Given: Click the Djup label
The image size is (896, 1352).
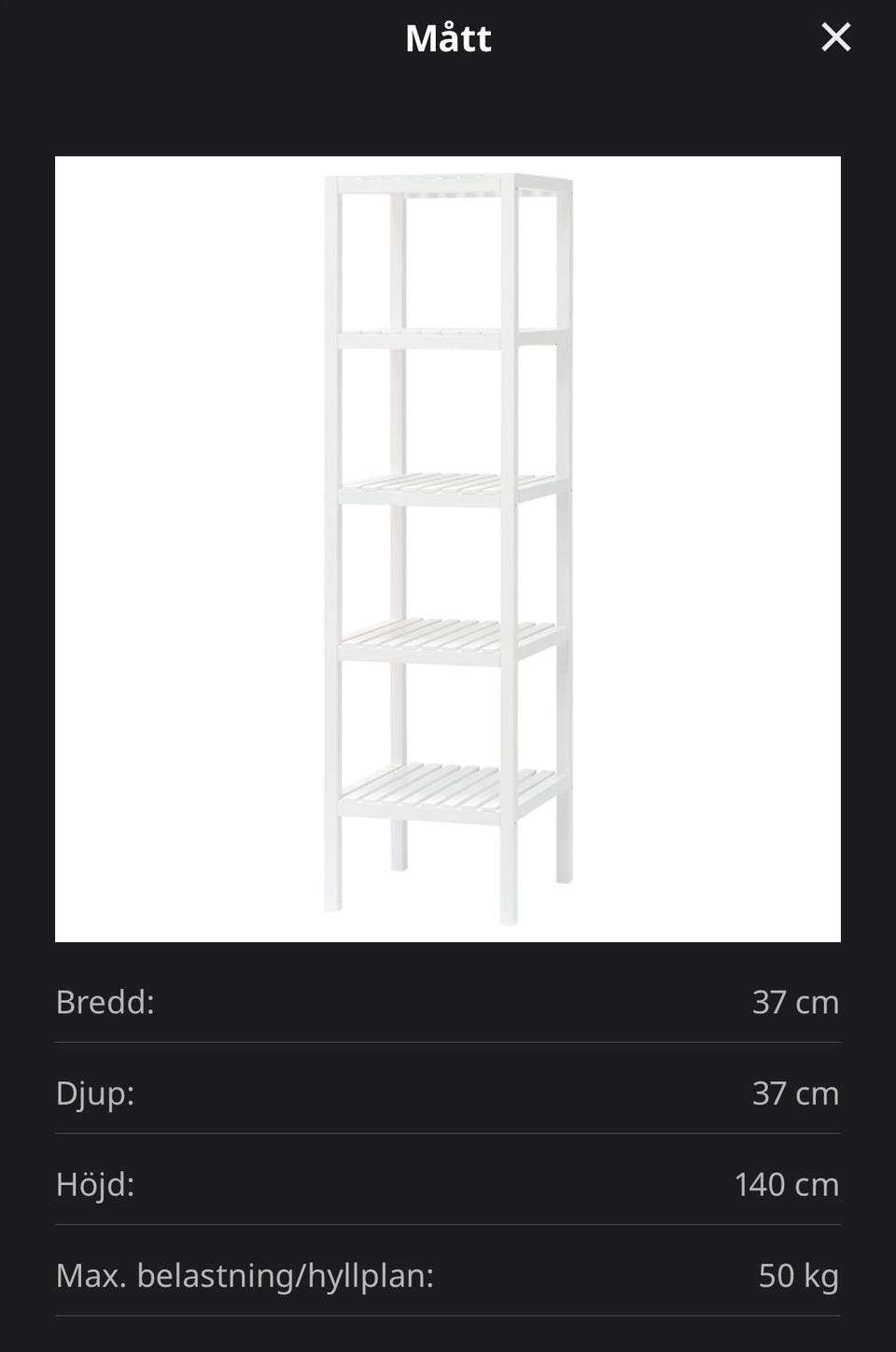Looking at the screenshot, I should (93, 1093).
